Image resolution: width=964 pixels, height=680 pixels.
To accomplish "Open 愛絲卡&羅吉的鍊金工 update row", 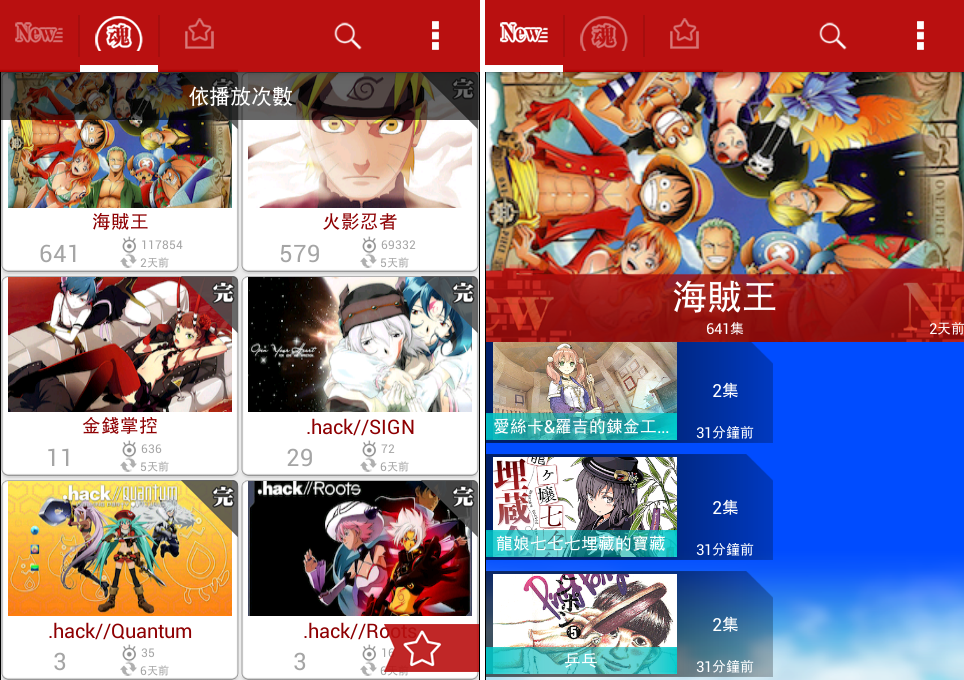I will tap(630, 391).
